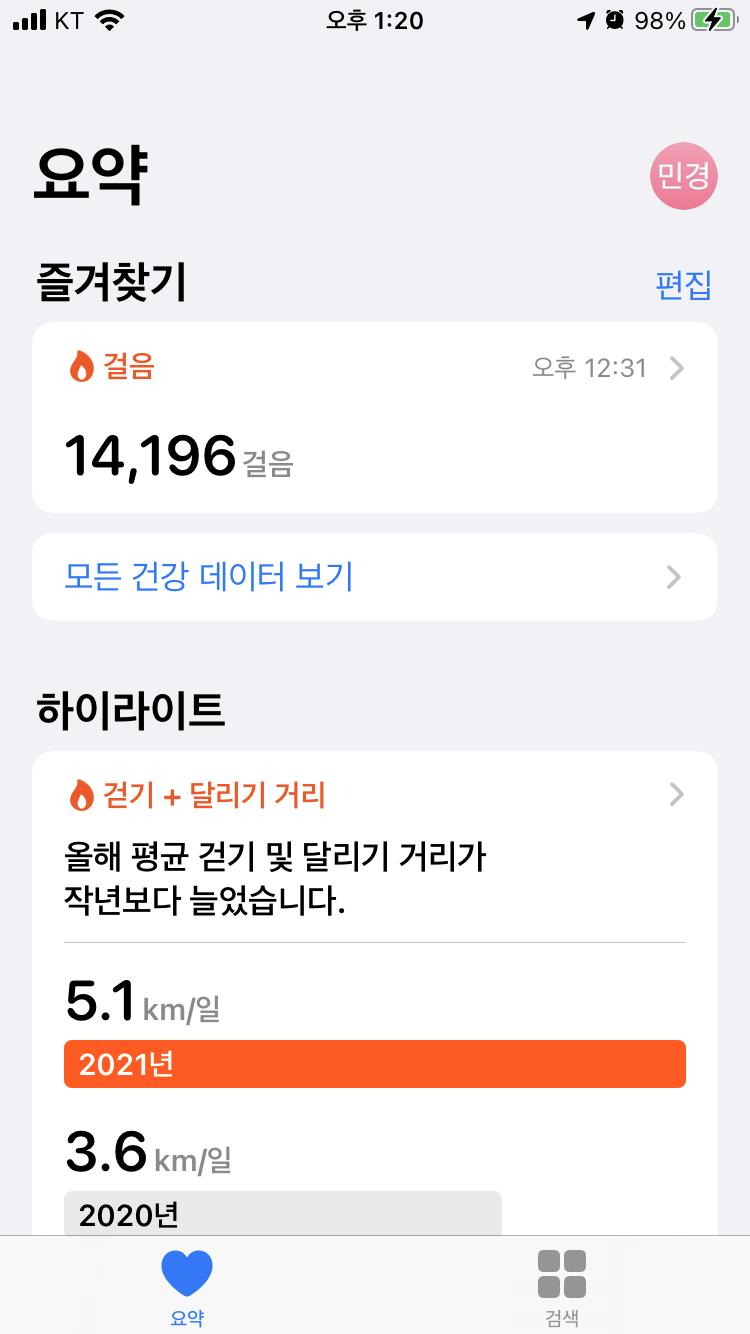Select the 요약 tab
750x1334 pixels.
point(187,1287)
